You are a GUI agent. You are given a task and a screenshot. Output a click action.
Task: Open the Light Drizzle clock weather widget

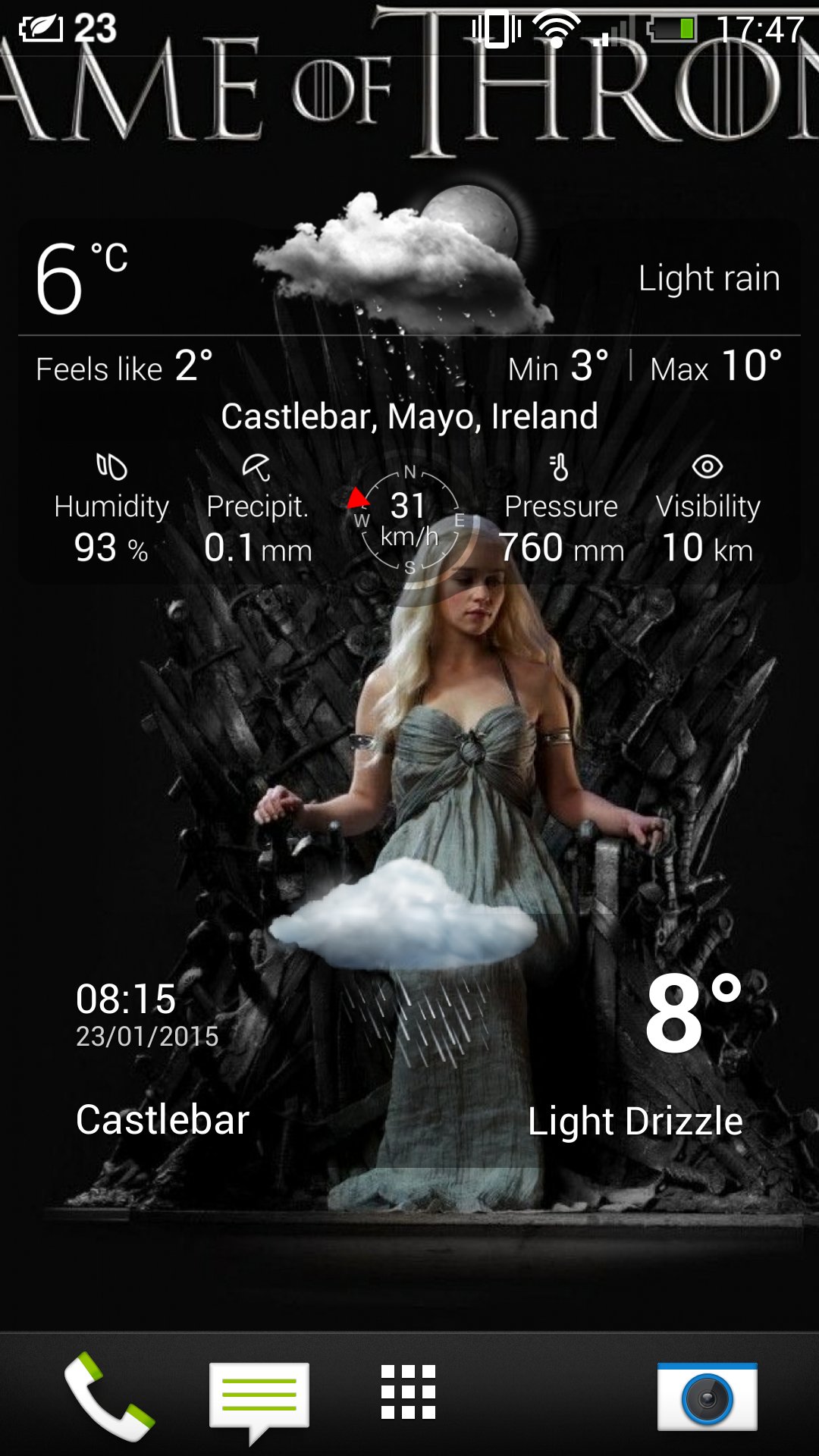click(x=635, y=1120)
